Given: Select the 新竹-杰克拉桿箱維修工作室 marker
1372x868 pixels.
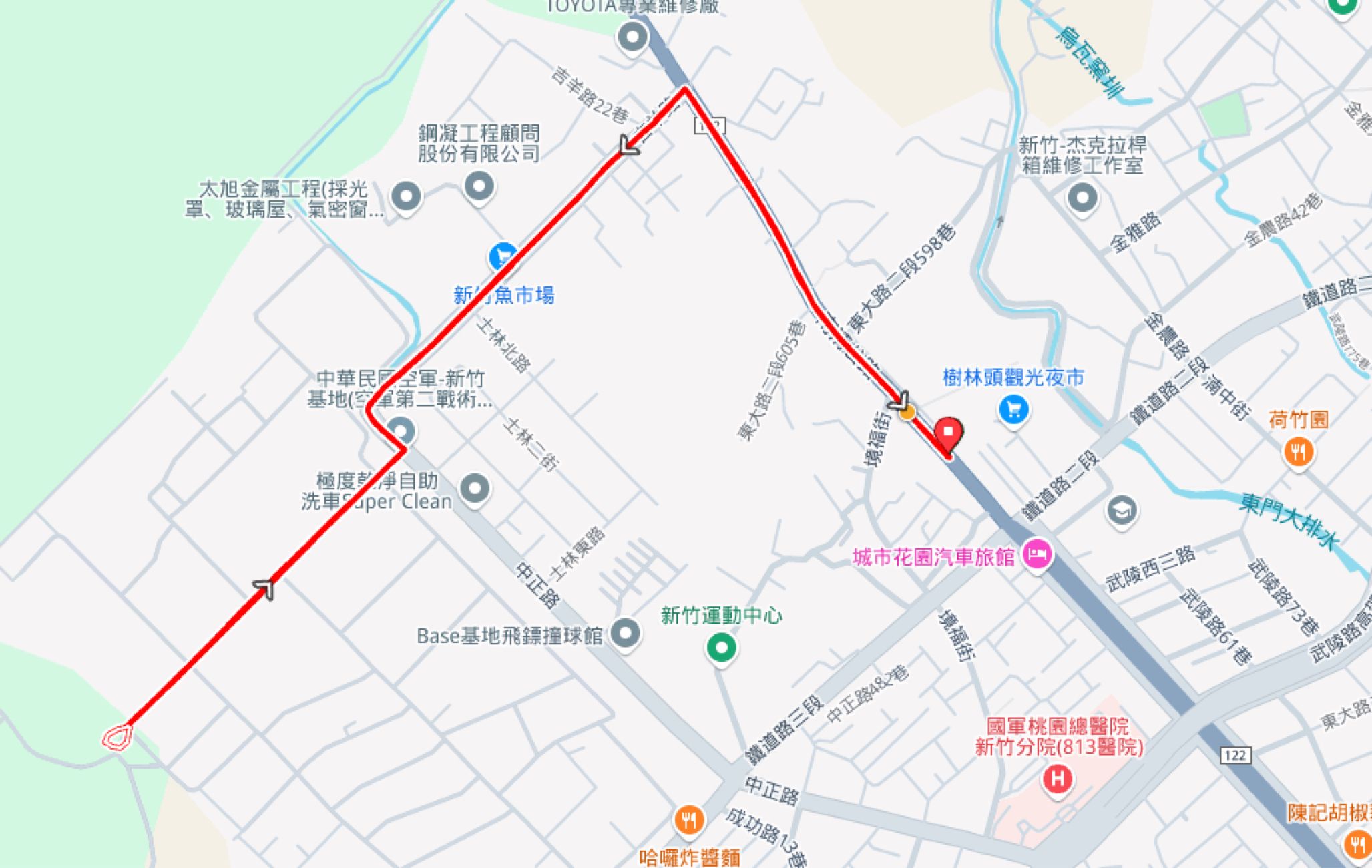Looking at the screenshot, I should pyautogui.click(x=1082, y=197).
